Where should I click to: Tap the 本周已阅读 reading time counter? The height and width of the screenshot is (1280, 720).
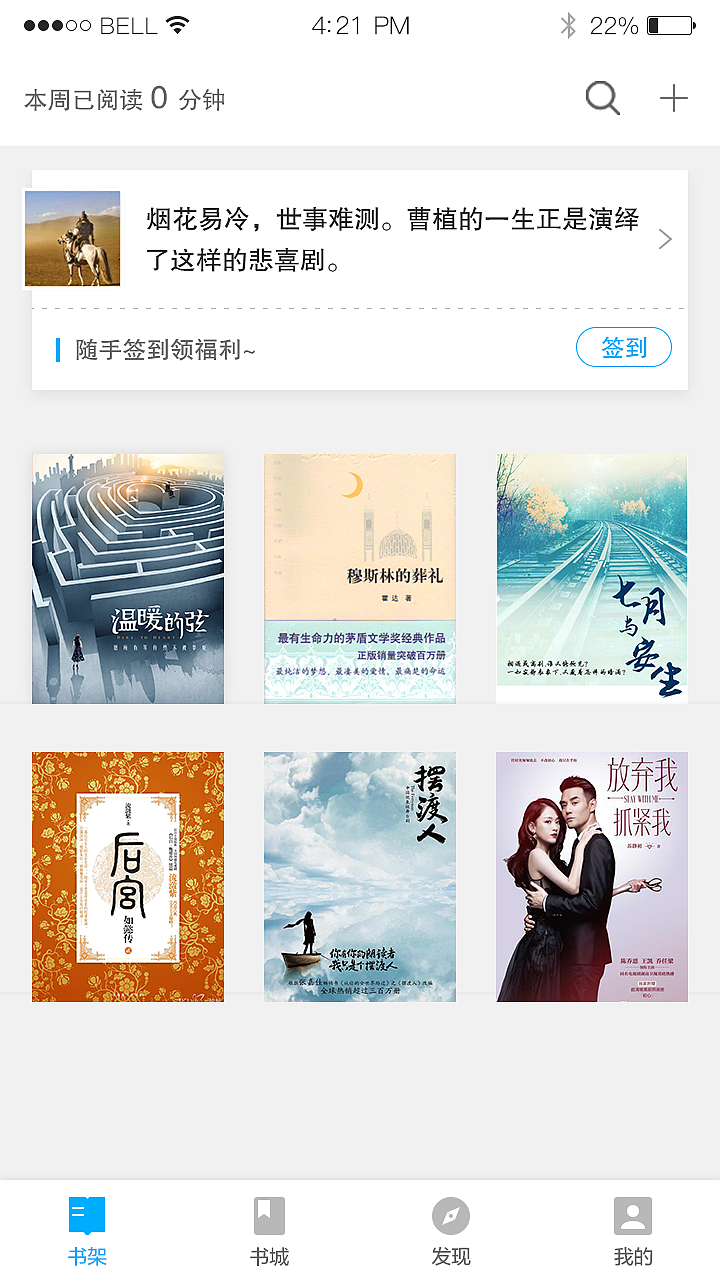(122, 98)
